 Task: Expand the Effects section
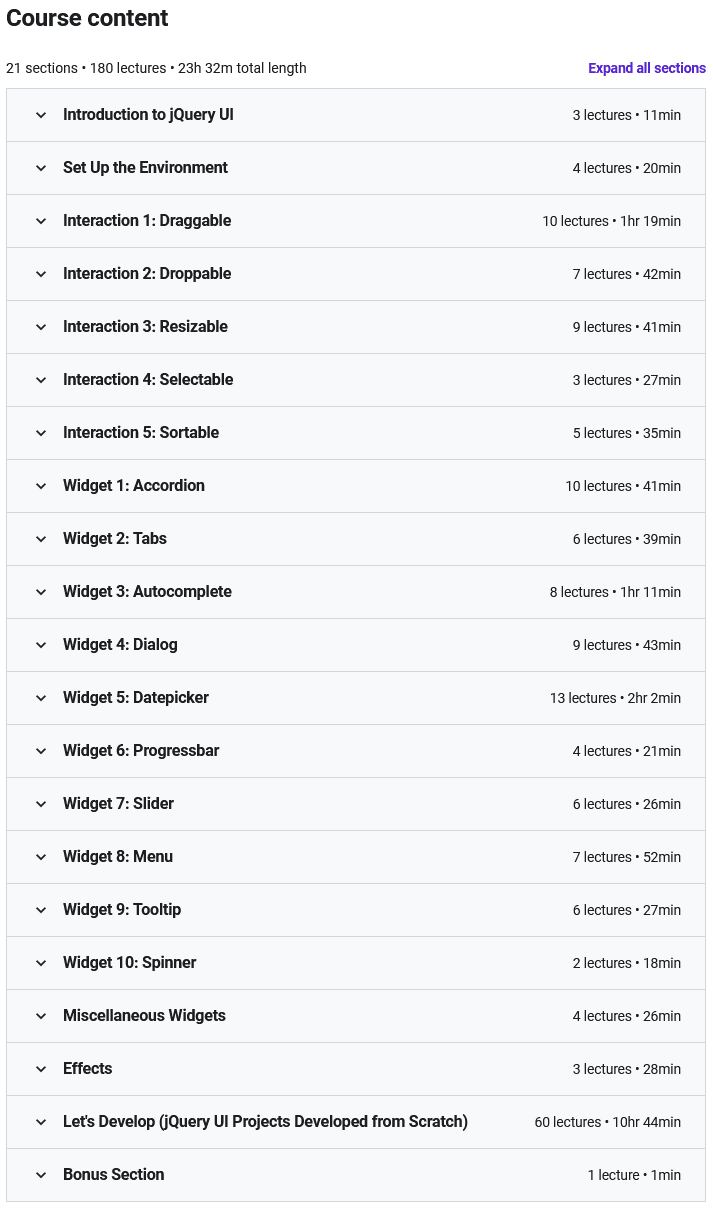tap(356, 1069)
